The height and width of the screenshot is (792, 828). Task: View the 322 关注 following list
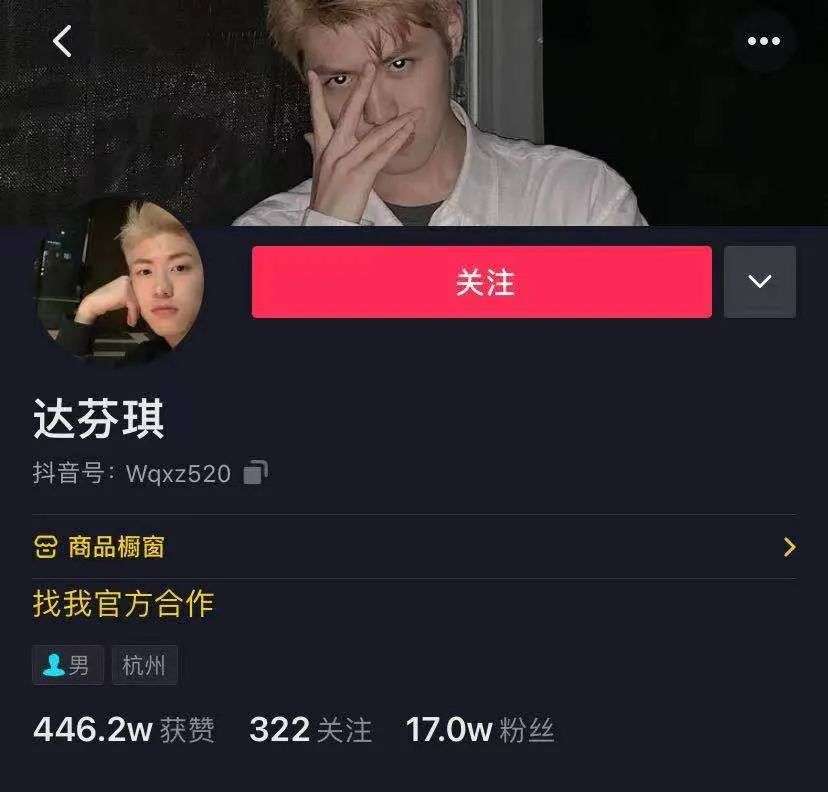310,730
